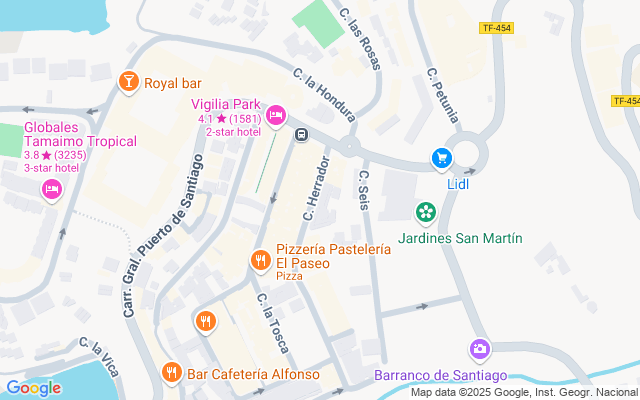
Task: Select Pizzería Pastelería El Paseo pin
Action: coord(260,260)
